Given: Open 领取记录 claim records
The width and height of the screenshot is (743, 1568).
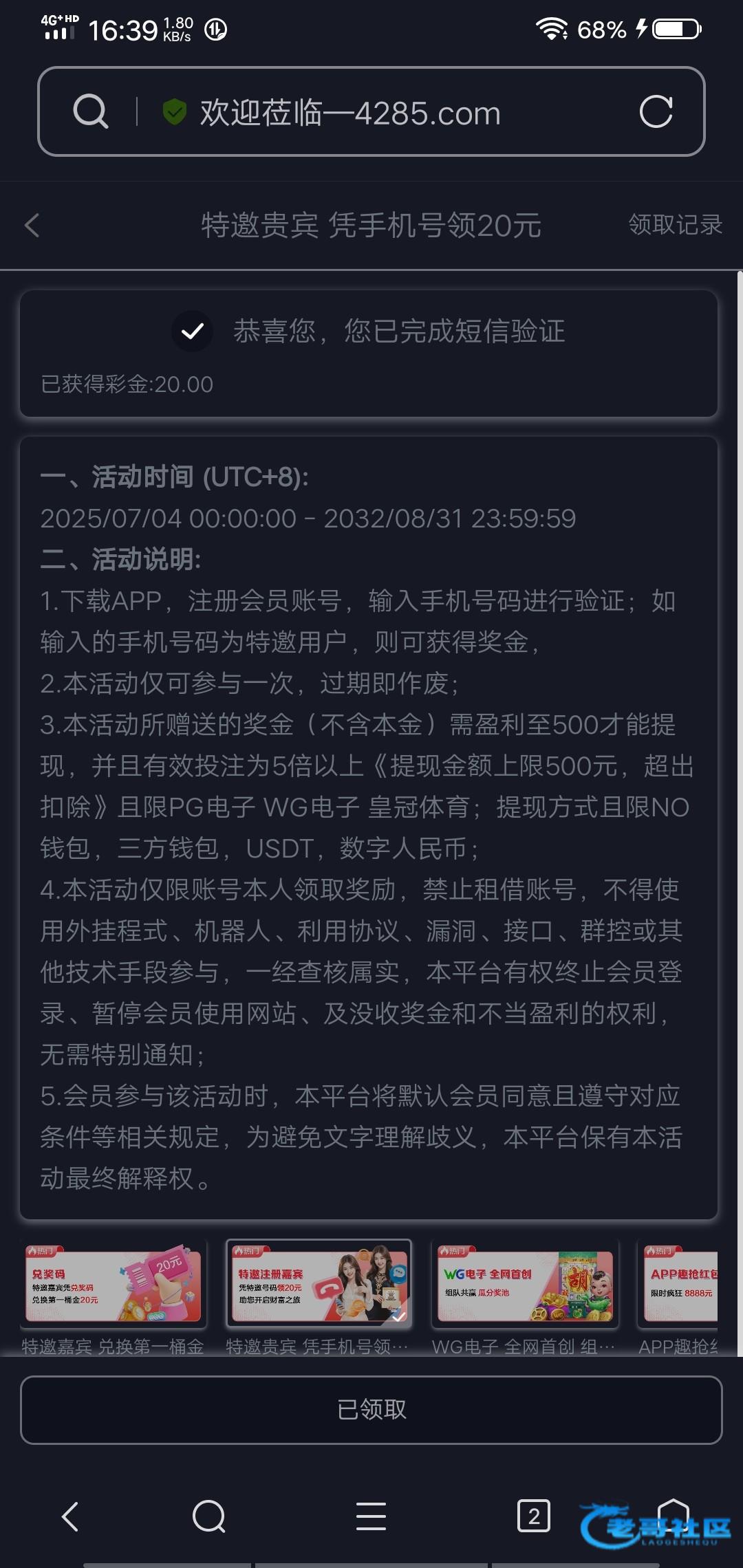Looking at the screenshot, I should click(675, 224).
